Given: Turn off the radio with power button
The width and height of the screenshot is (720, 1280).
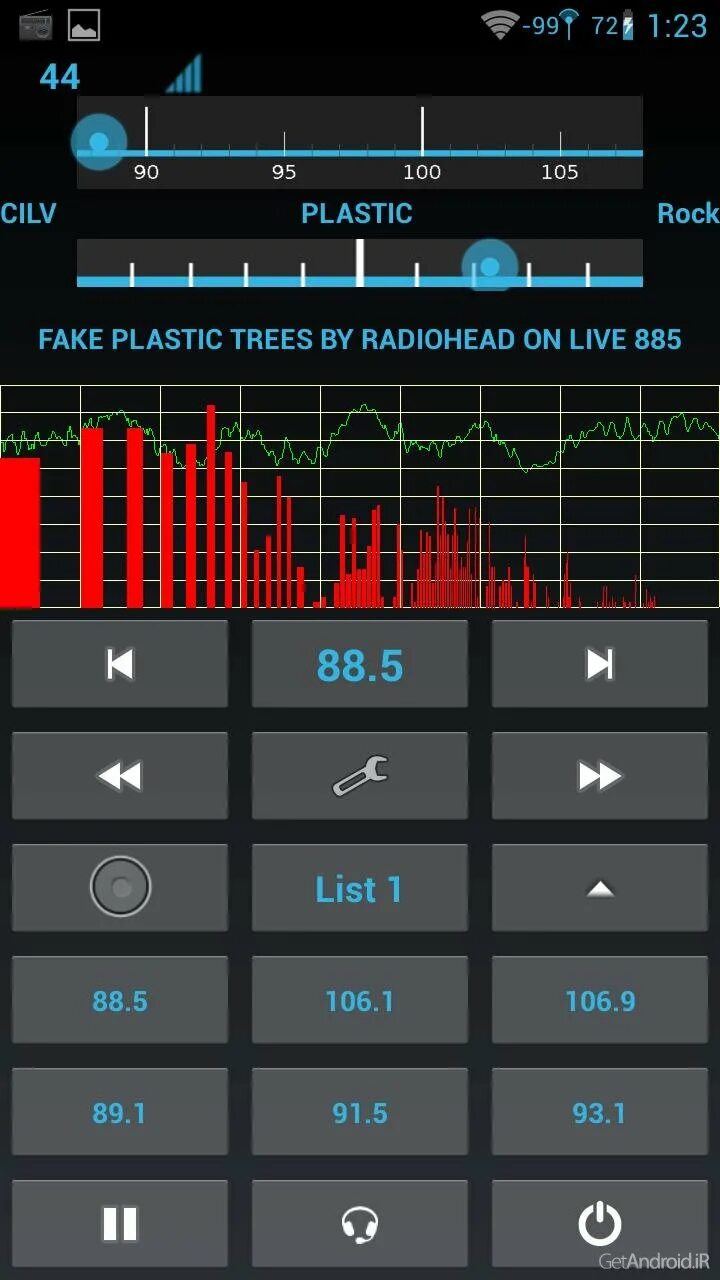Looking at the screenshot, I should click(600, 1224).
